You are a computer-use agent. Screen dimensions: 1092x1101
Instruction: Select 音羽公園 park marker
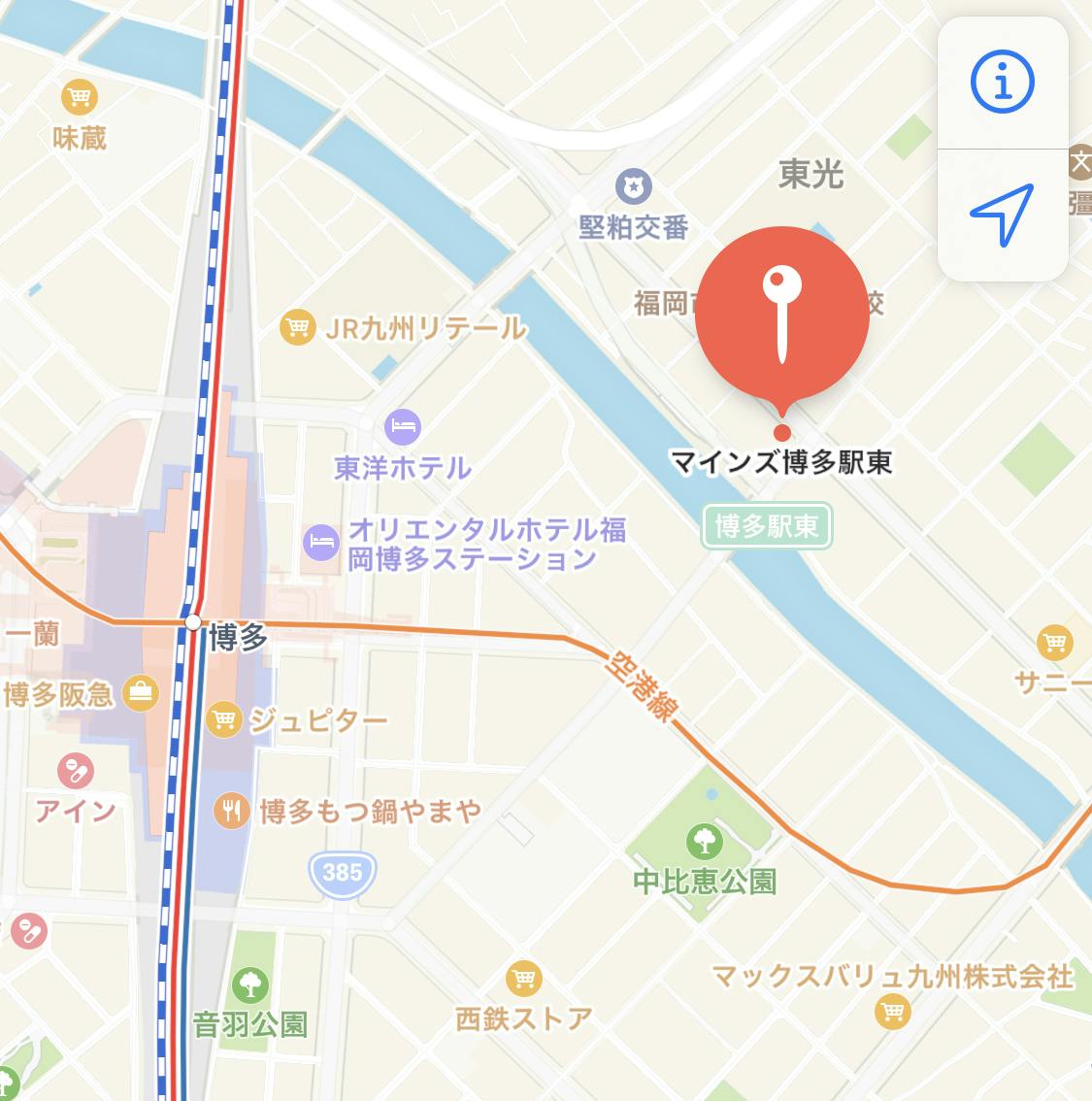pos(250,985)
